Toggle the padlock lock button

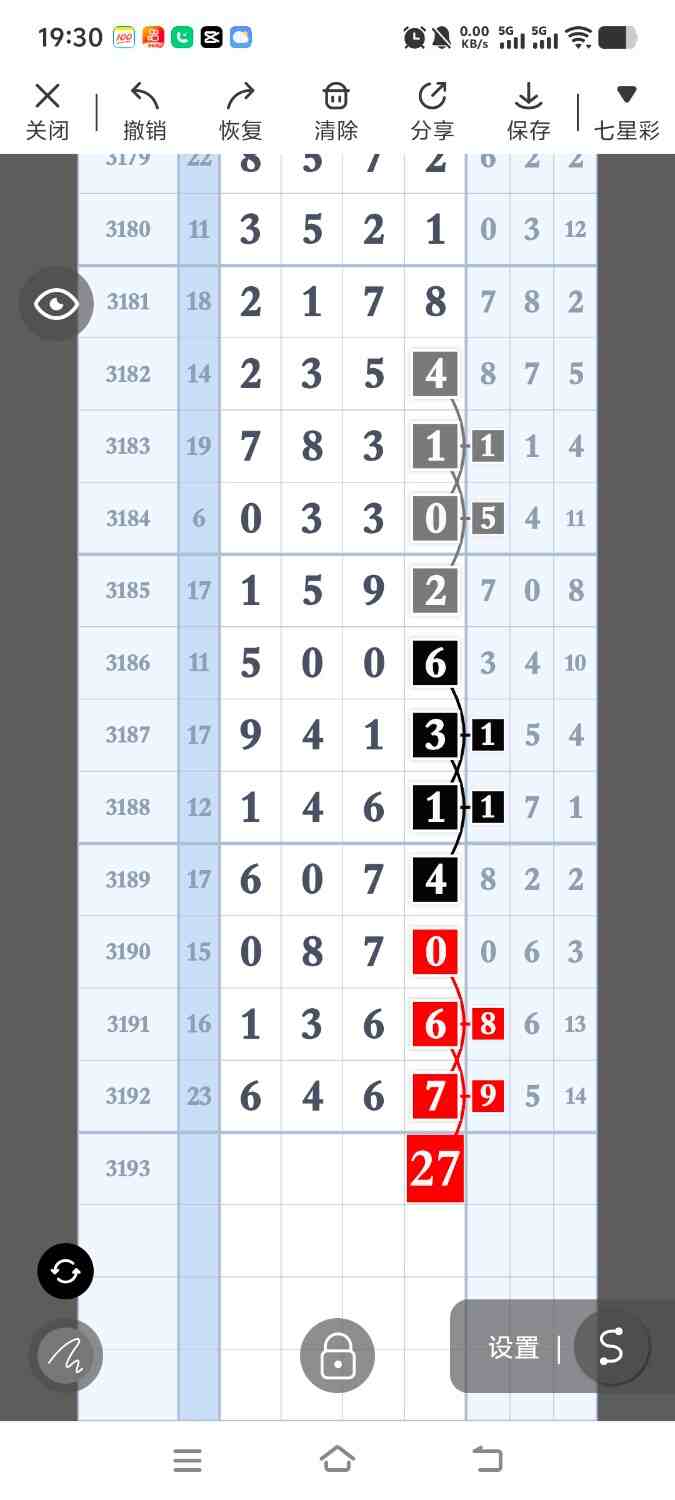(337, 1356)
